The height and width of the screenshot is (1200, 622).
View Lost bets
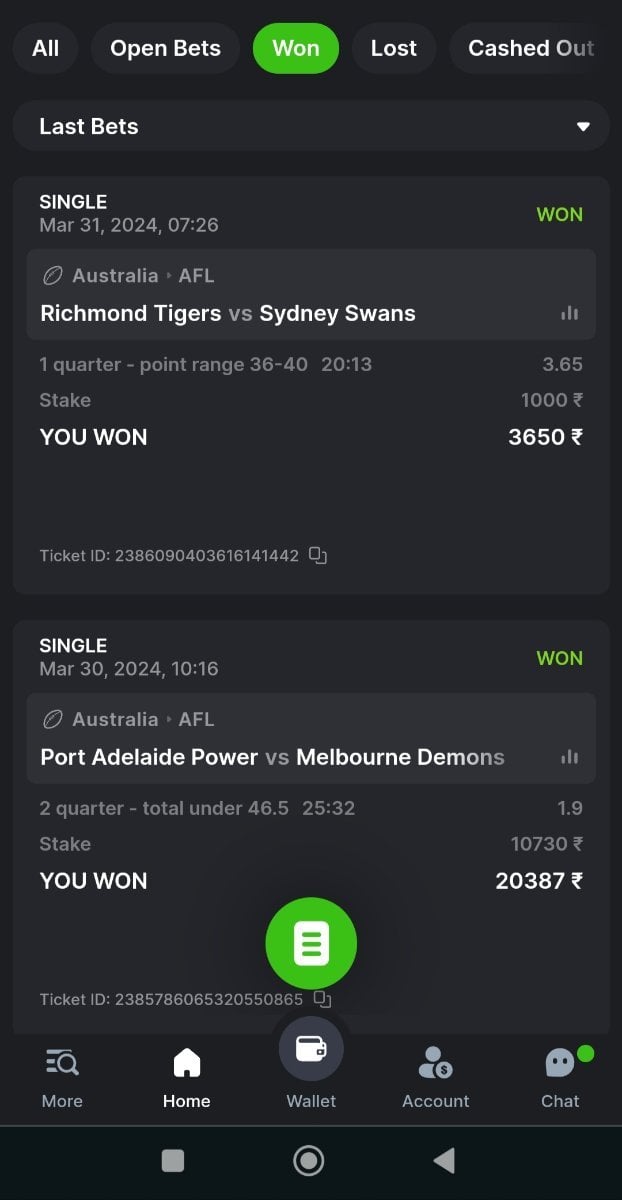[x=393, y=48]
